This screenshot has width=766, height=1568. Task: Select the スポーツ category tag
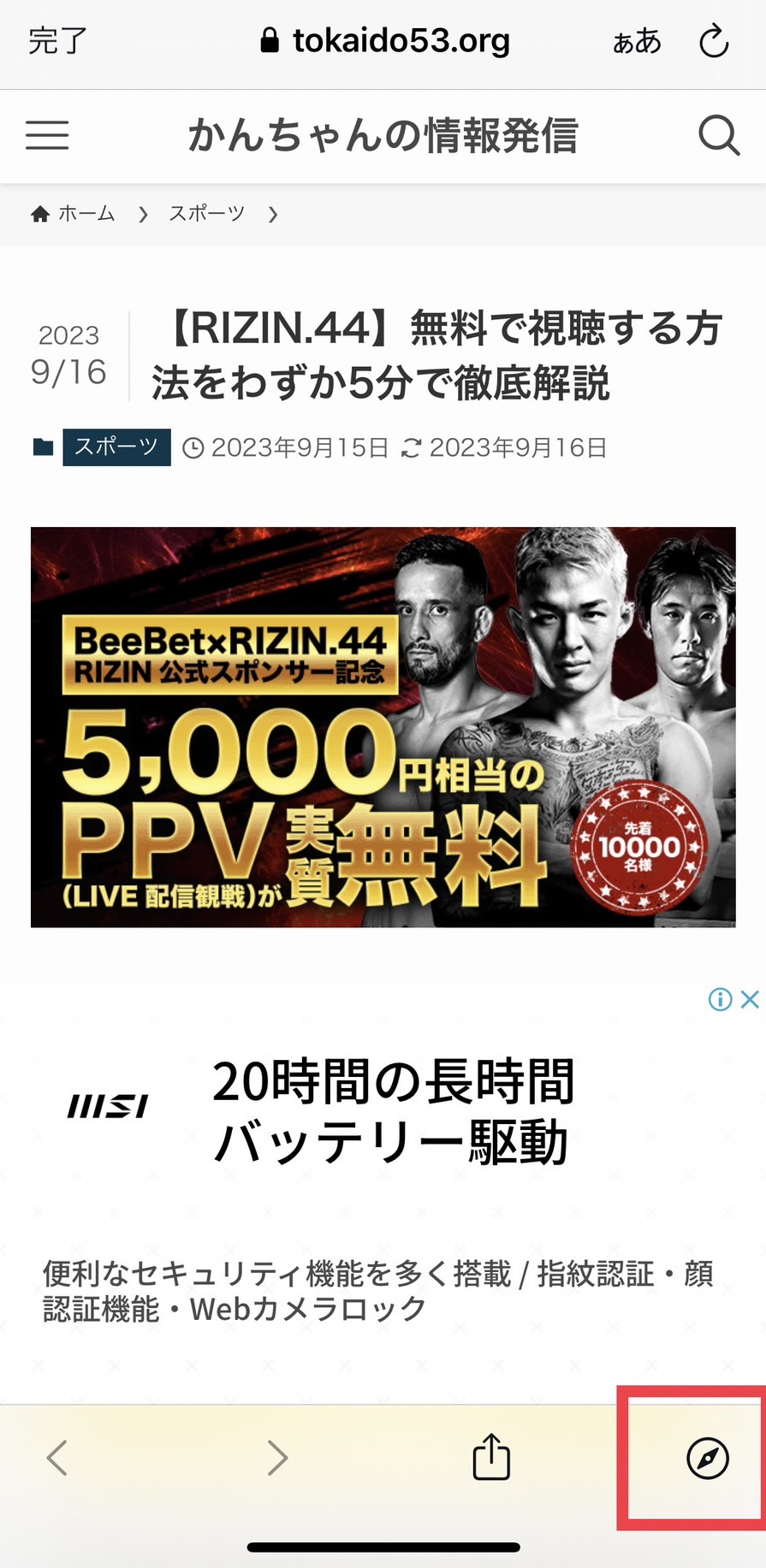pyautogui.click(x=116, y=447)
